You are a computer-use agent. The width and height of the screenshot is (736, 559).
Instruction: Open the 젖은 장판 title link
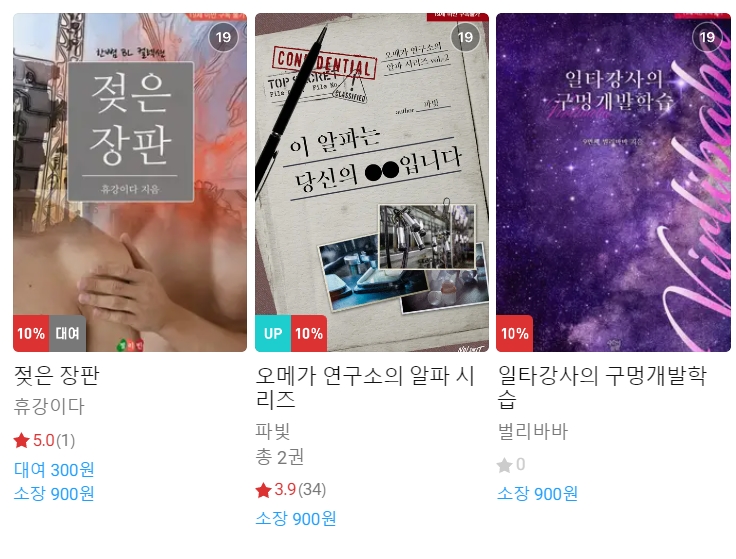pyautogui.click(x=57, y=376)
